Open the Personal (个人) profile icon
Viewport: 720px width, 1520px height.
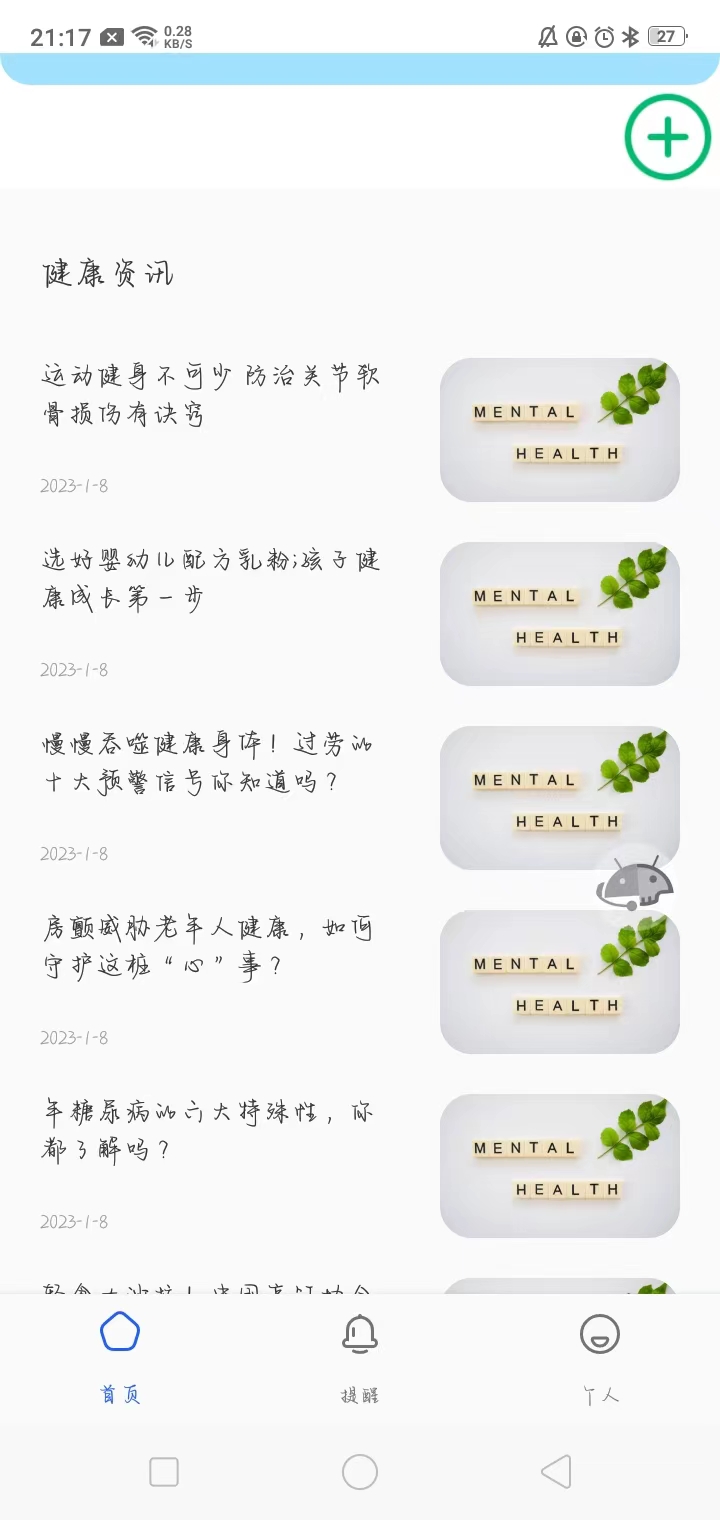click(599, 1335)
